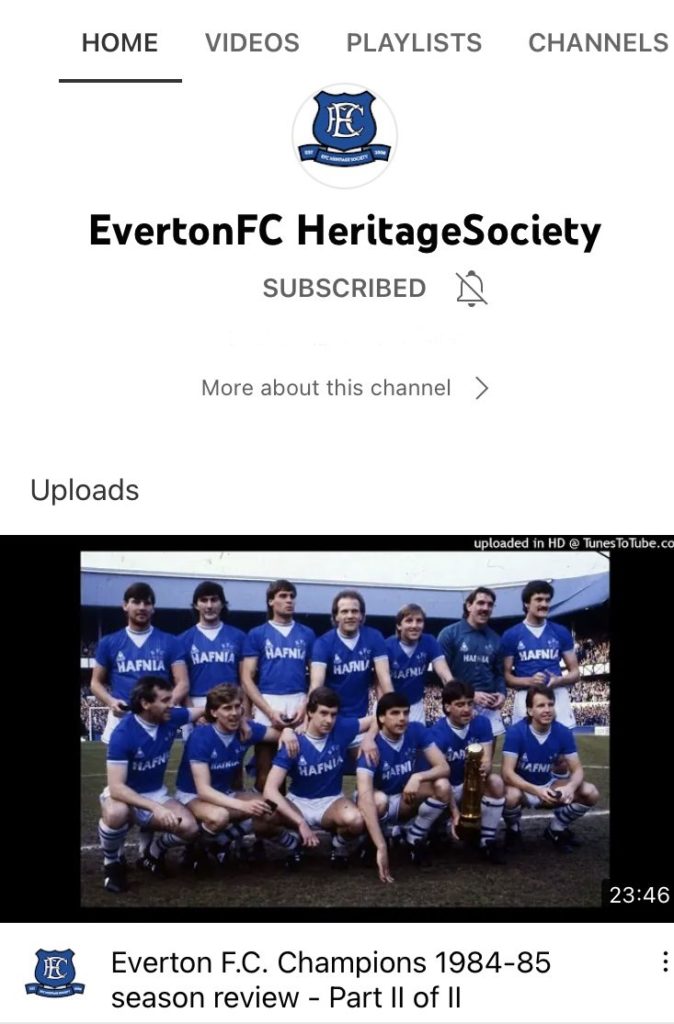Change notification bell settings

[471, 288]
